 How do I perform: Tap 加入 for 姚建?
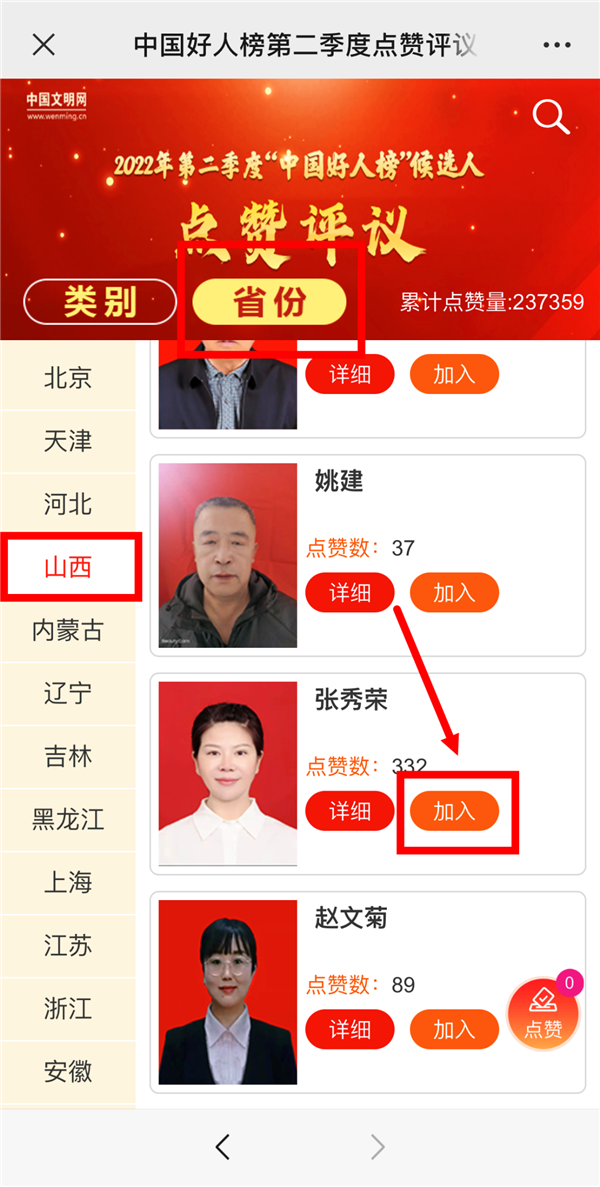(454, 592)
